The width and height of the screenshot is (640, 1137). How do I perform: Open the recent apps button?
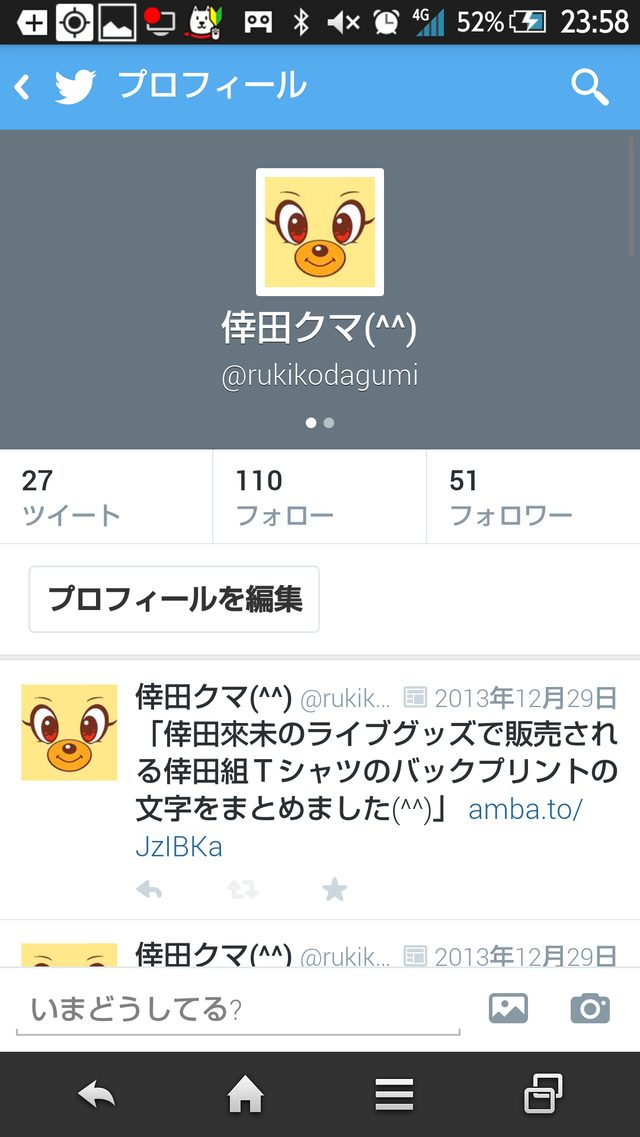[543, 1095]
